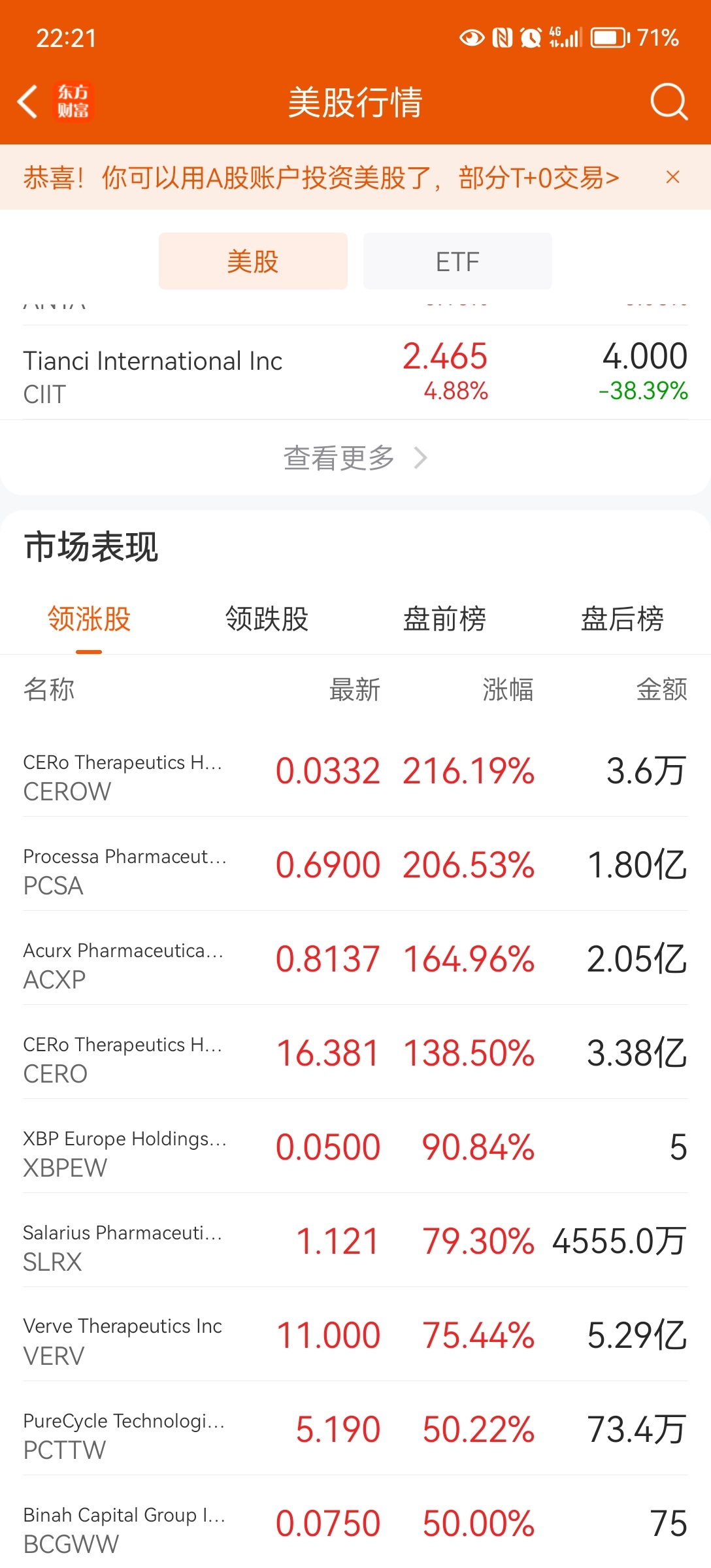Open Verve Therapeutics VERV row
This screenshot has height=1568, width=711.
pos(355,1334)
